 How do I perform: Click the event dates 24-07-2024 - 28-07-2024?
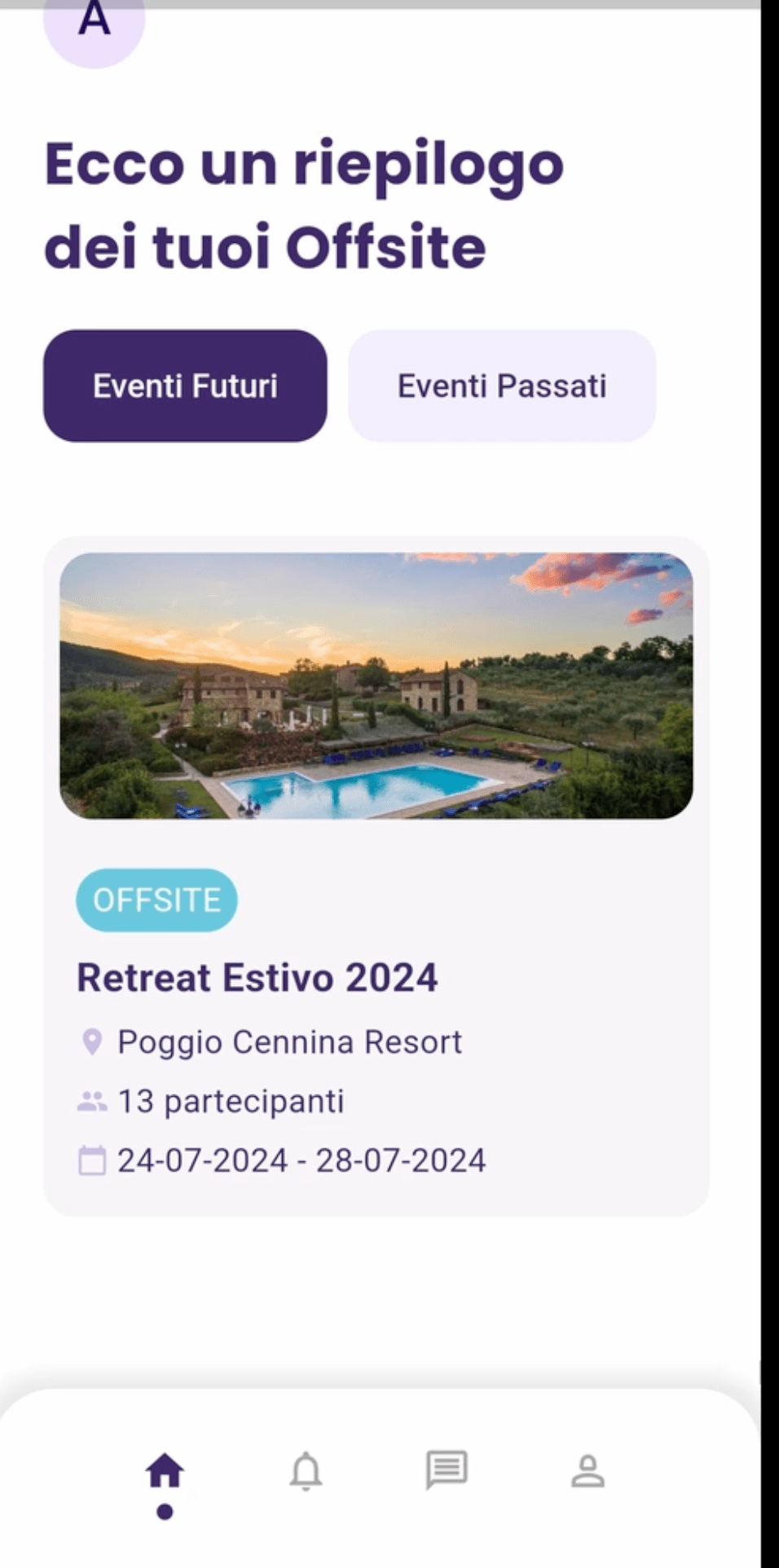[301, 1159]
